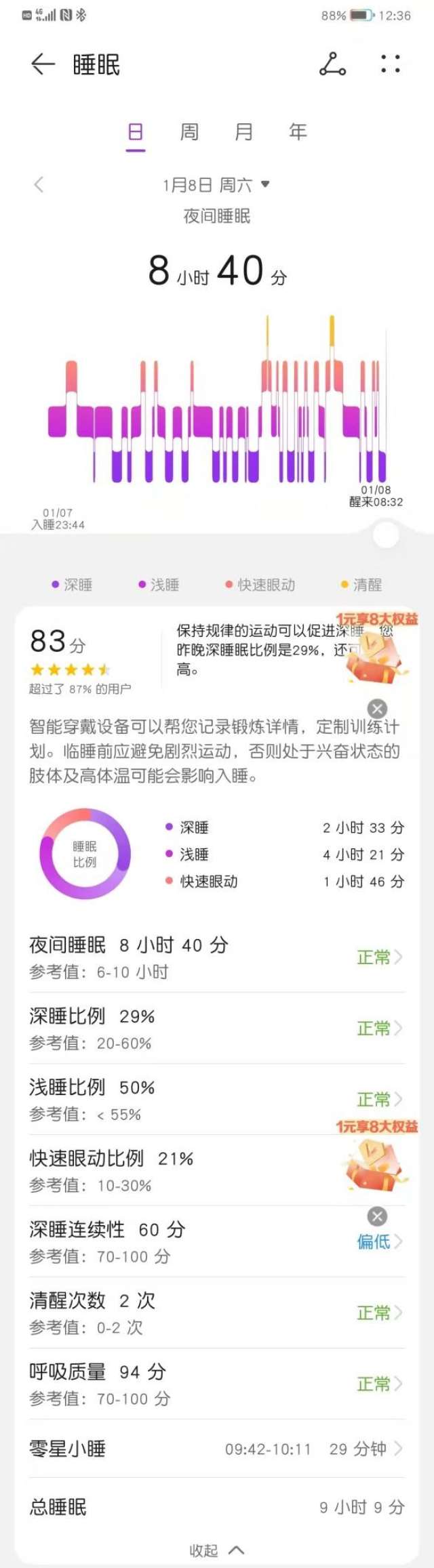Screen dimensions: 434x1568
Task: Dismiss the promo gift near the 83分 score
Action: pyautogui.click(x=377, y=709)
